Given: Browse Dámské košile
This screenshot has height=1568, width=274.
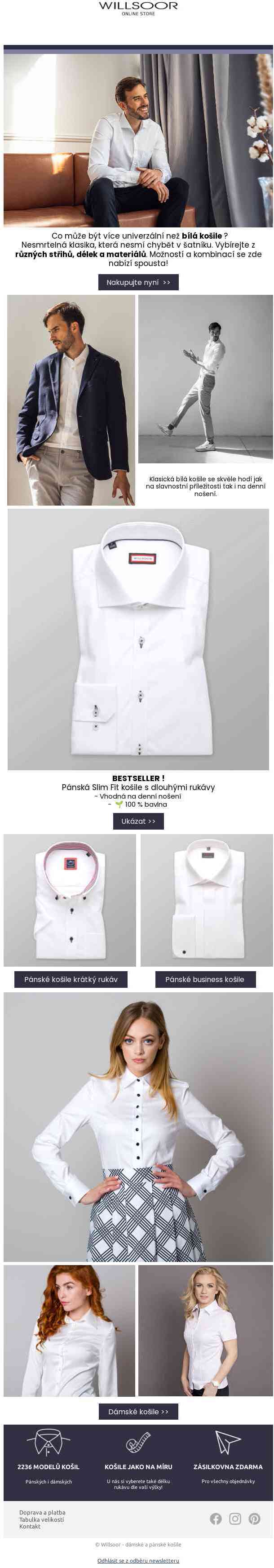Looking at the screenshot, I should coord(138,1412).
